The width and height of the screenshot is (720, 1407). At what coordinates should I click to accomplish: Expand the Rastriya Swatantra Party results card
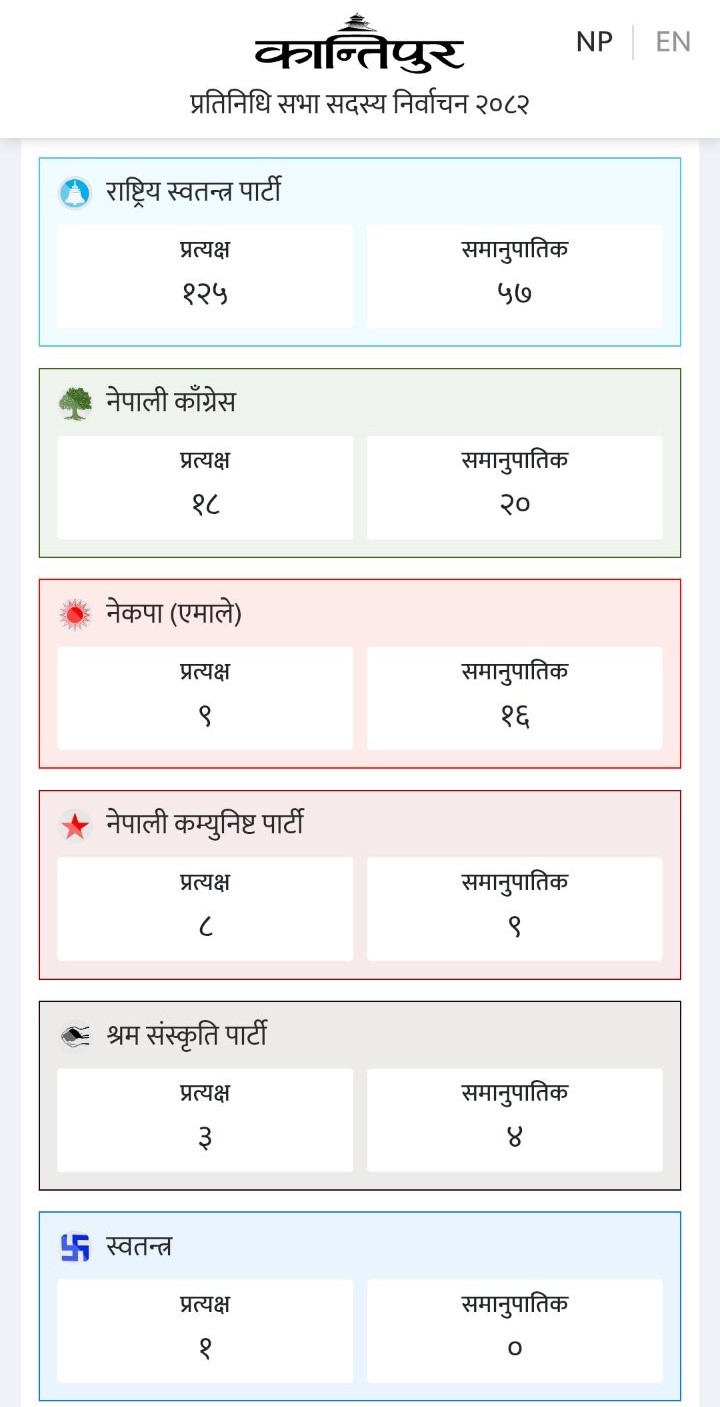tap(360, 249)
